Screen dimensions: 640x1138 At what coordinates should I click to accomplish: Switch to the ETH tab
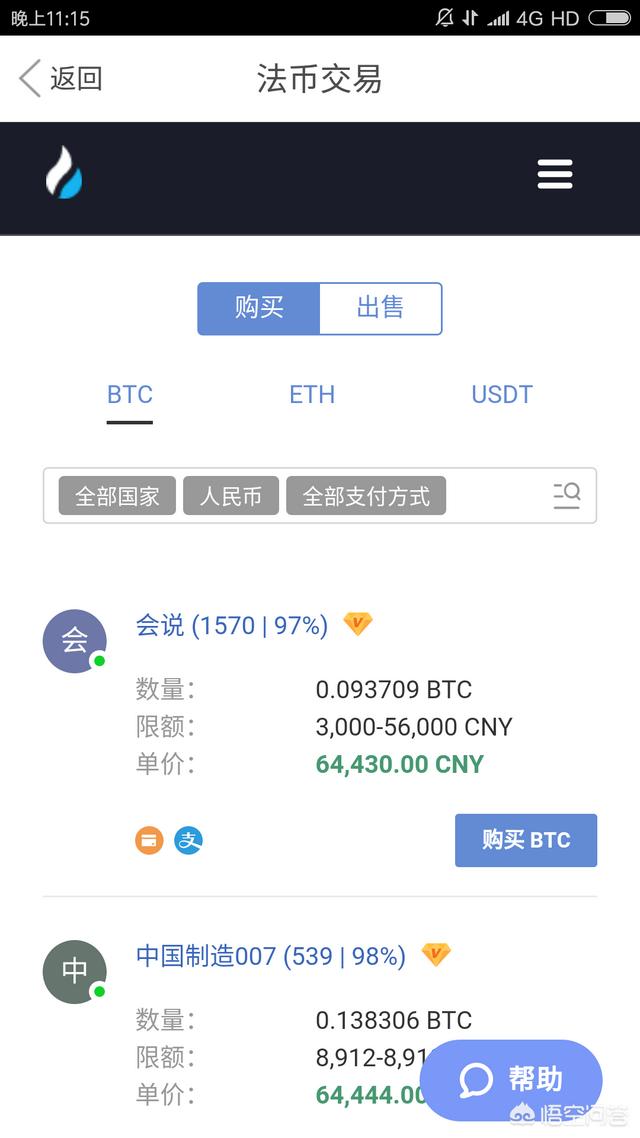(312, 394)
